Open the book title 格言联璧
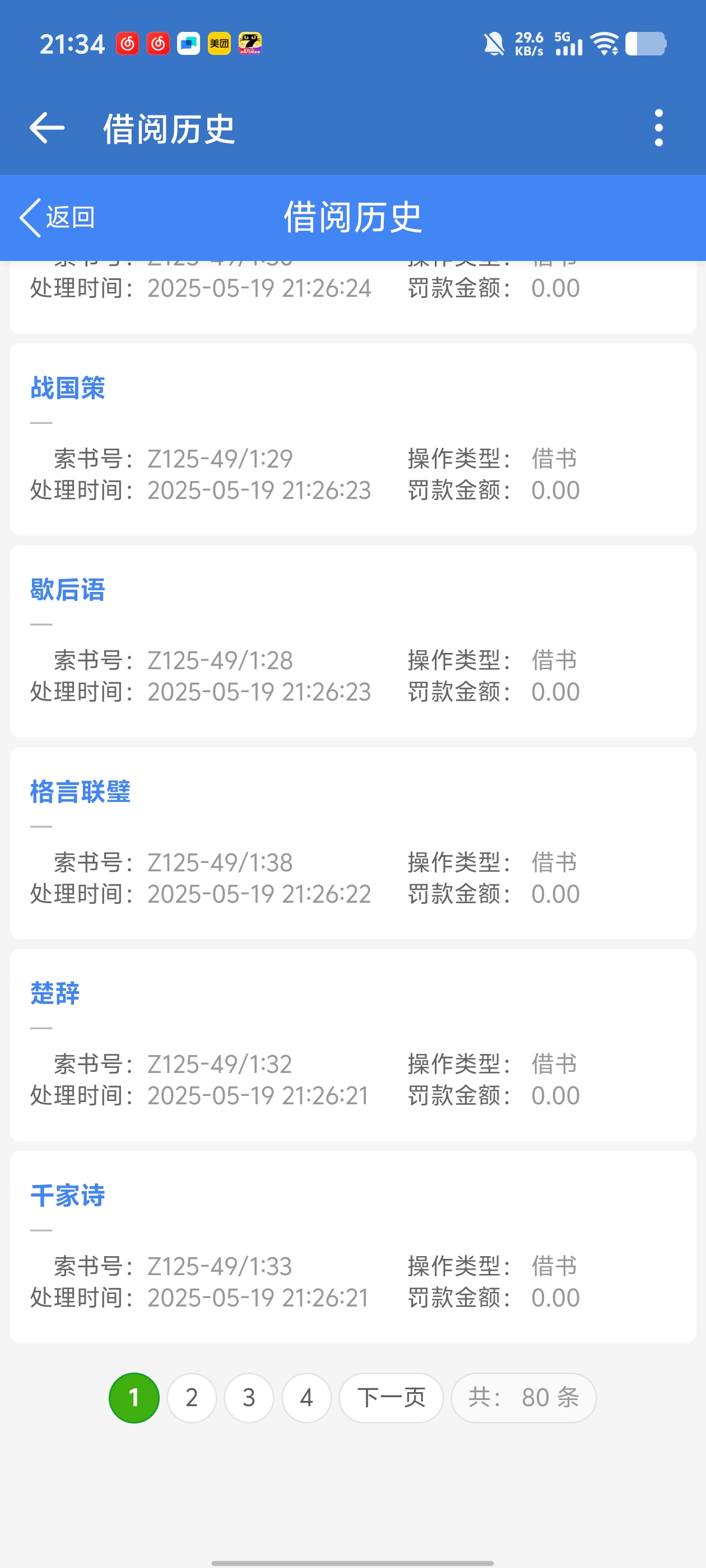The image size is (706, 1568). pos(81,792)
